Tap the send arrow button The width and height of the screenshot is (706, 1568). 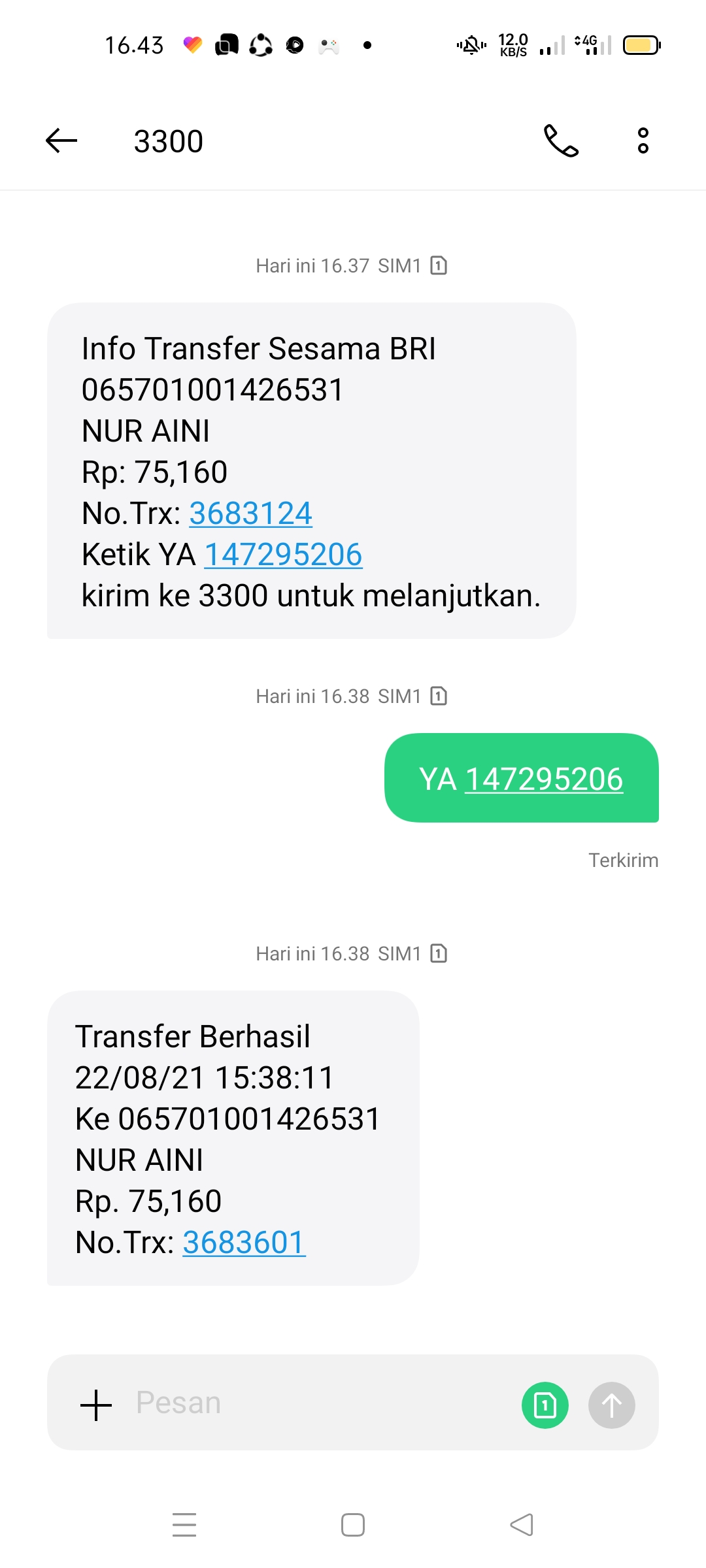[x=611, y=1405]
